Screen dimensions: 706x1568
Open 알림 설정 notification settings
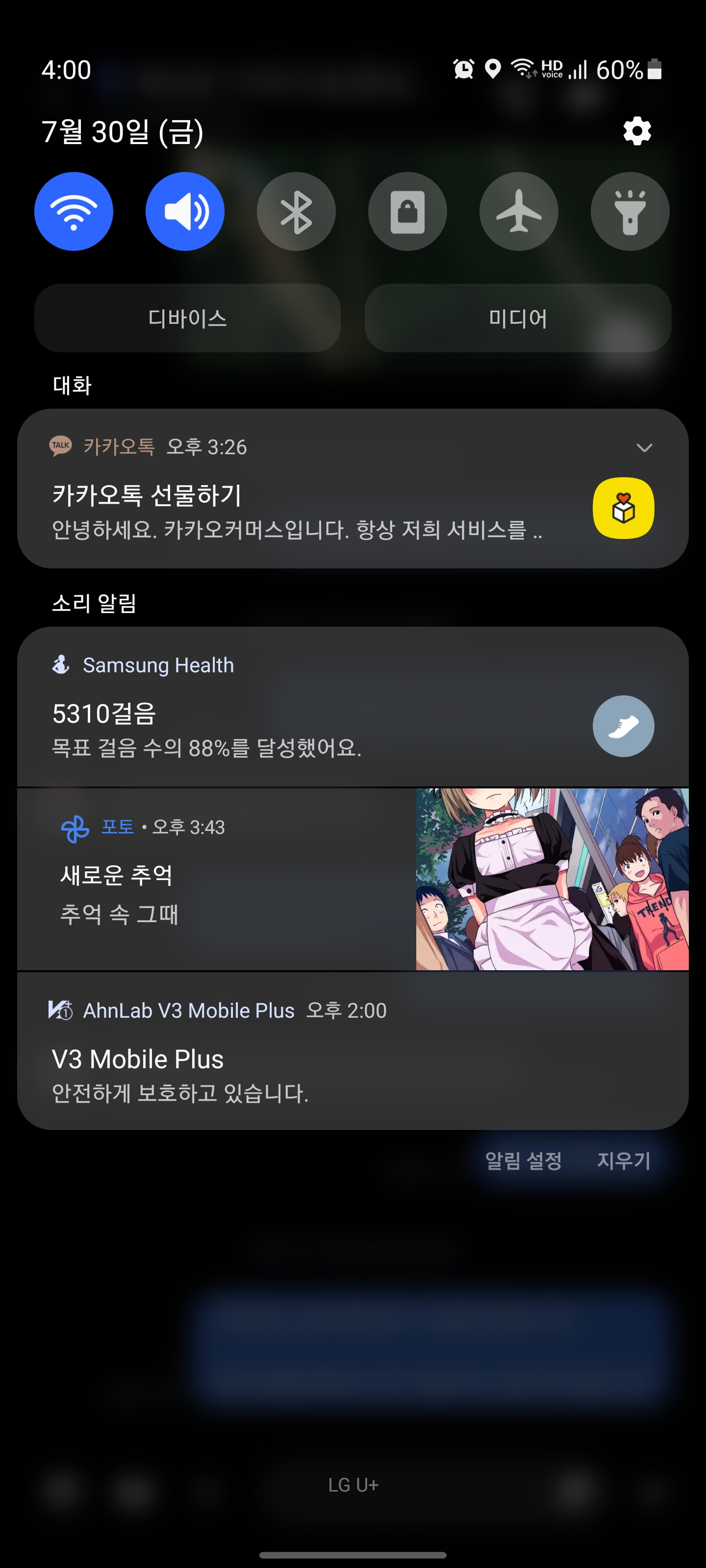click(x=523, y=1160)
